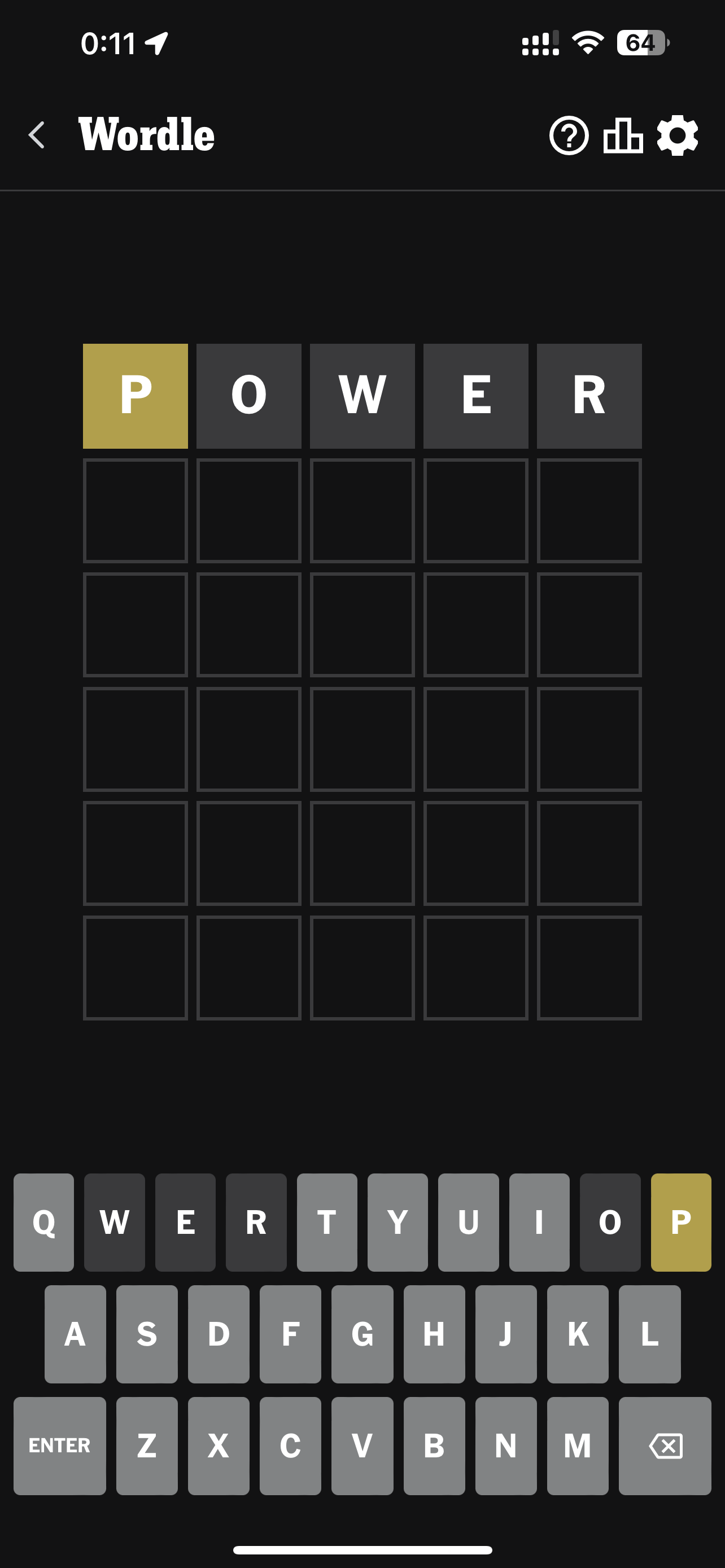Delete a letter with the backspace key

pyautogui.click(x=665, y=1446)
